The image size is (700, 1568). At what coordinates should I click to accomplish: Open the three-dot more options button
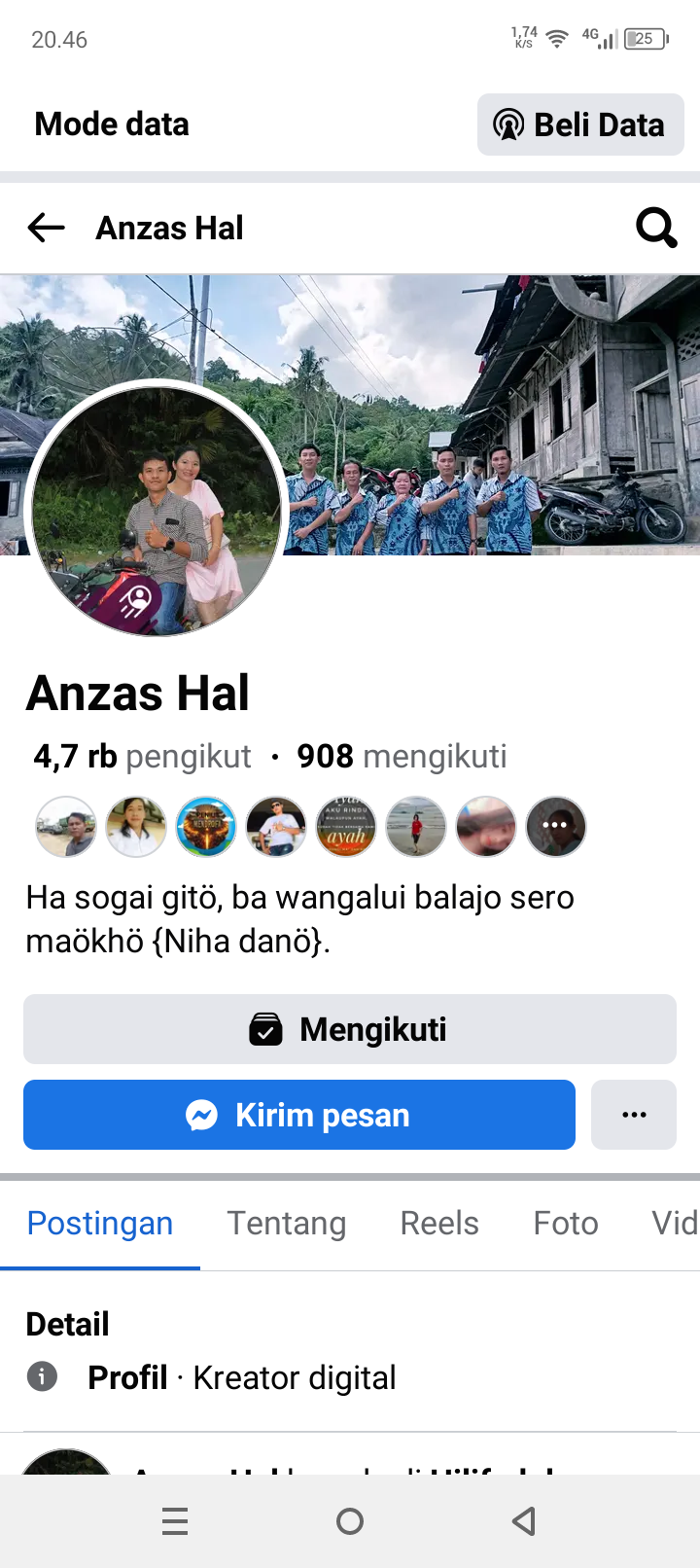(634, 1115)
